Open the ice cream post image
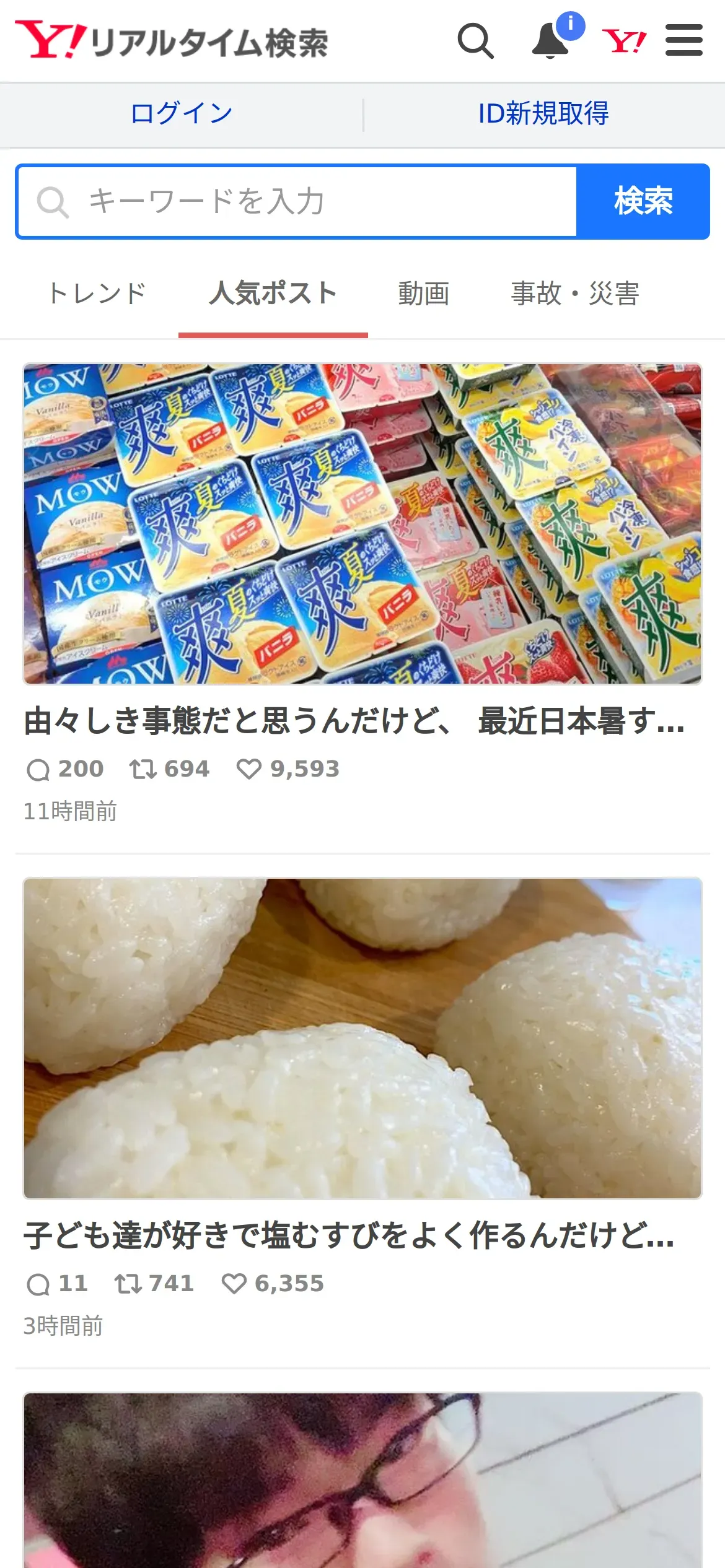 coord(362,524)
